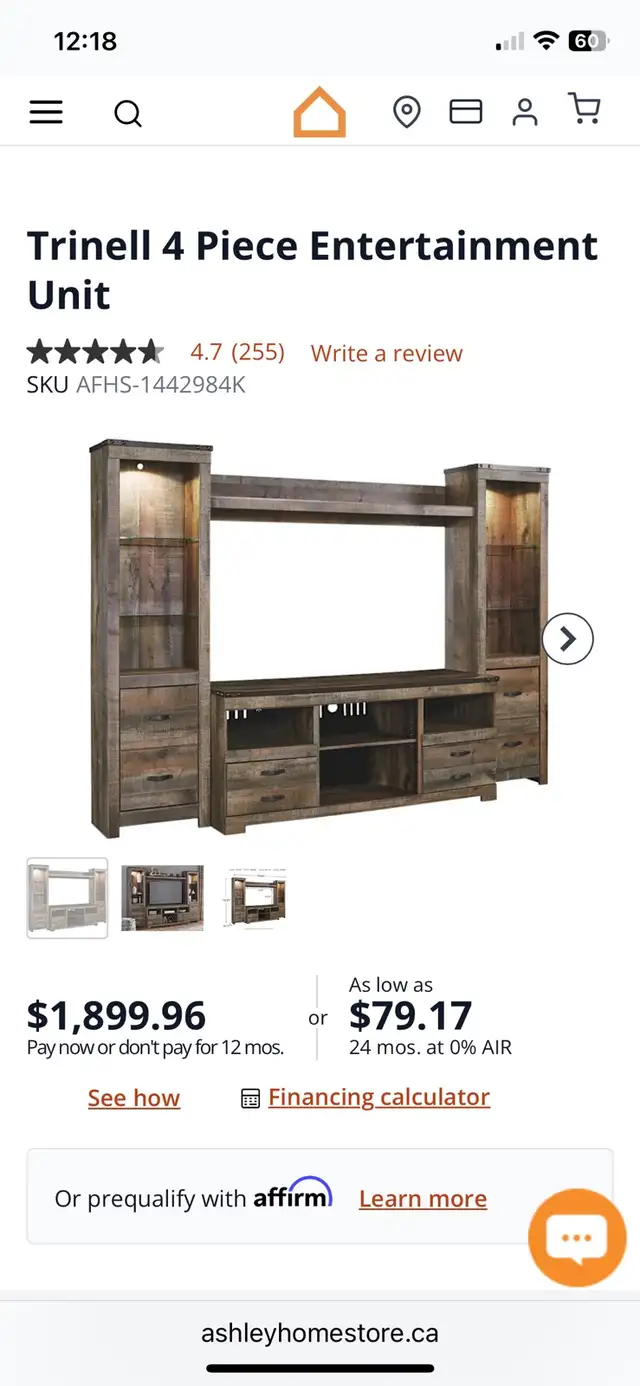640x1386 pixels.
Task: Go to Ashley home via house logo
Action: (320, 112)
